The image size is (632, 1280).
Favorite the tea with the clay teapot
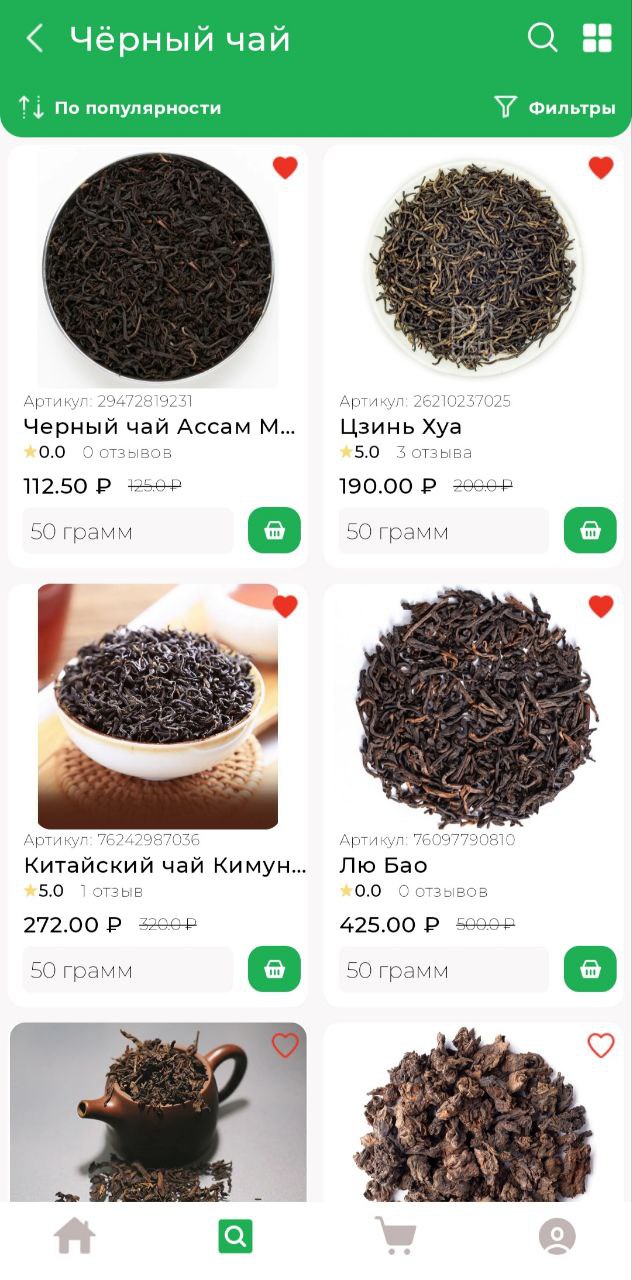point(285,1046)
